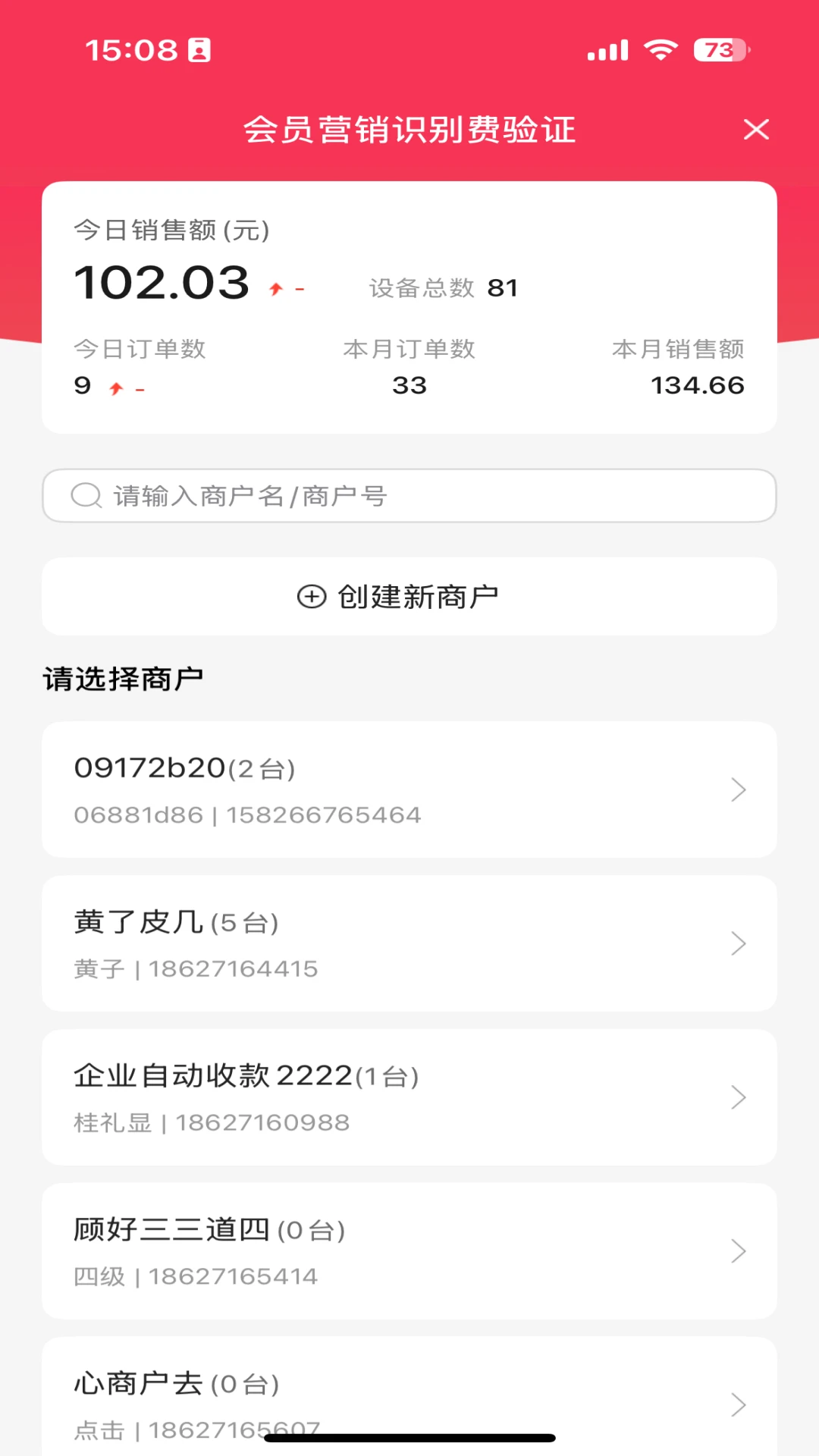Select the 设备总数 81 label
Screen dimensions: 819x1456
pos(442,288)
